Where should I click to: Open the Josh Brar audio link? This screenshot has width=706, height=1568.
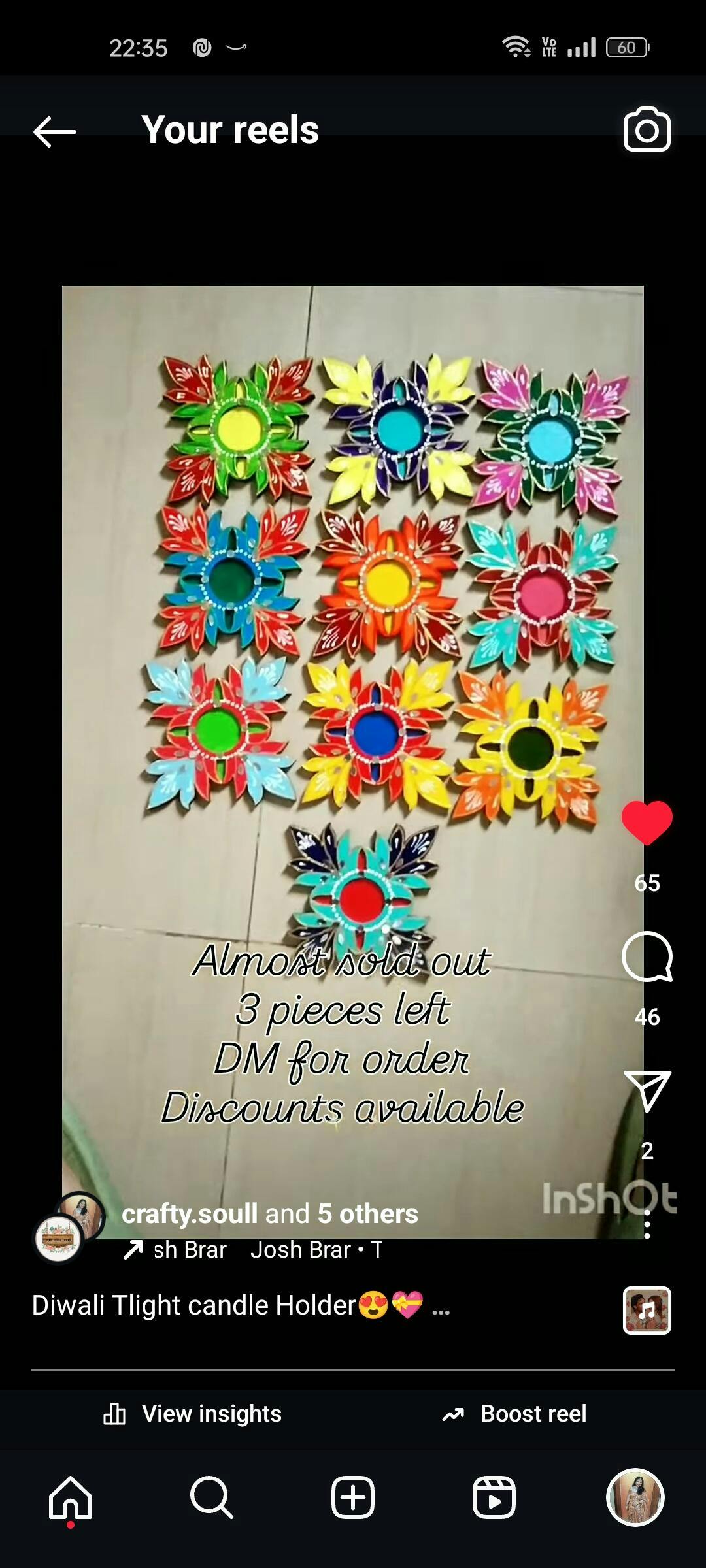(301, 1250)
